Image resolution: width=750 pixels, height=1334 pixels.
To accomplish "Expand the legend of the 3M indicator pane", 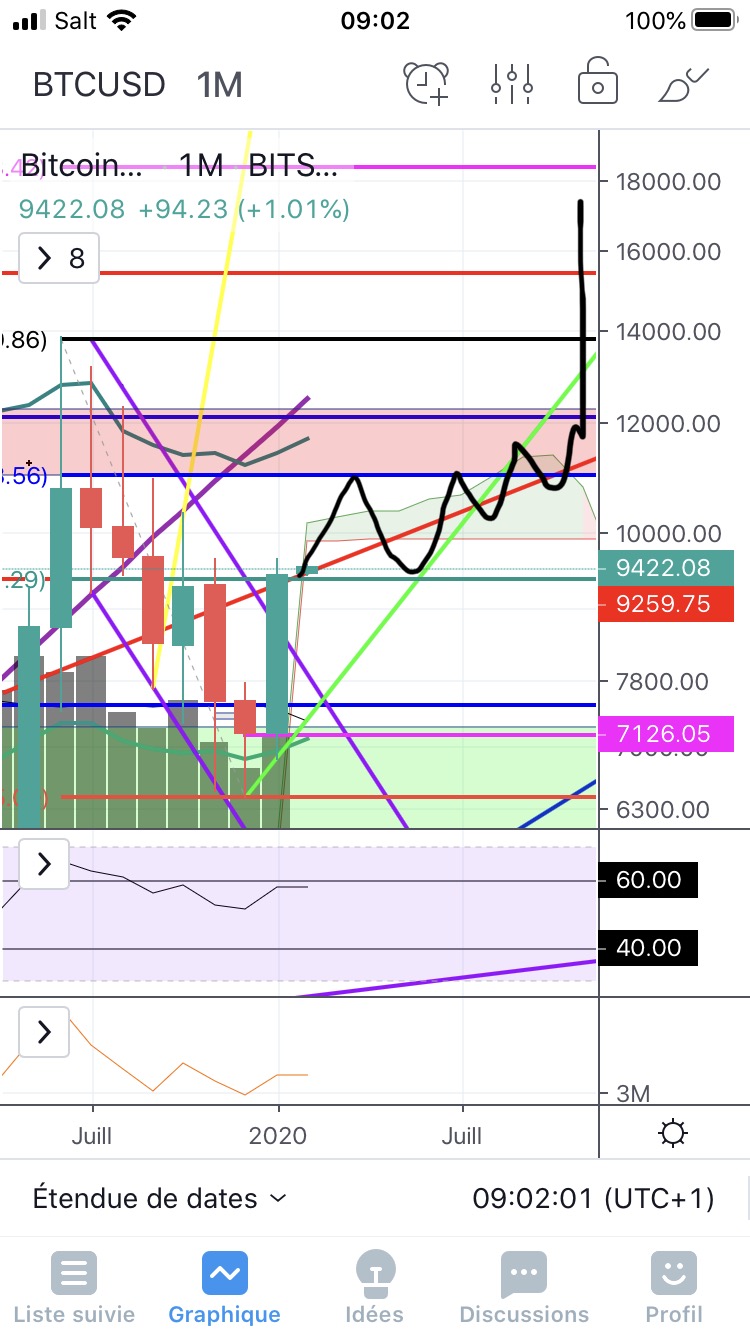I will (44, 1032).
